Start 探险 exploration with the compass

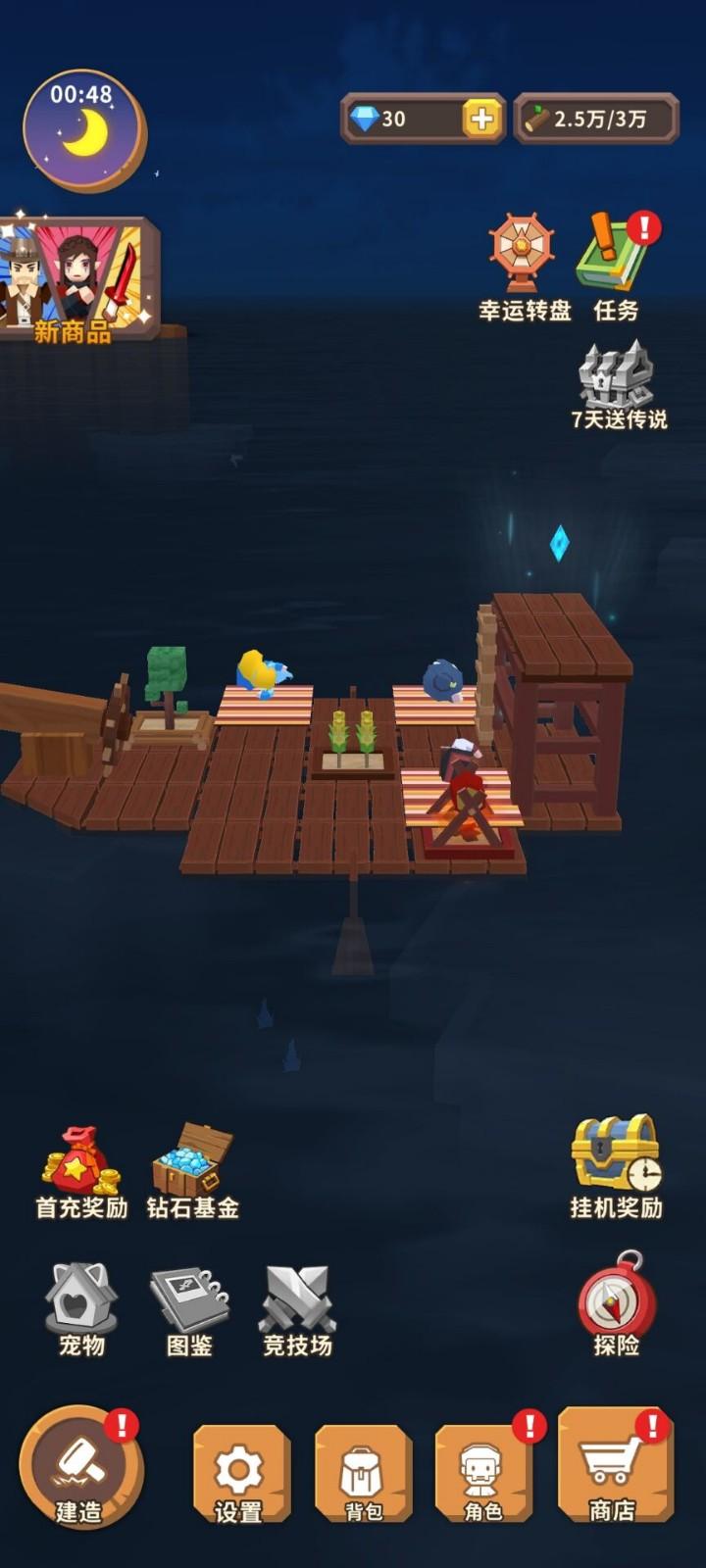616,1303
